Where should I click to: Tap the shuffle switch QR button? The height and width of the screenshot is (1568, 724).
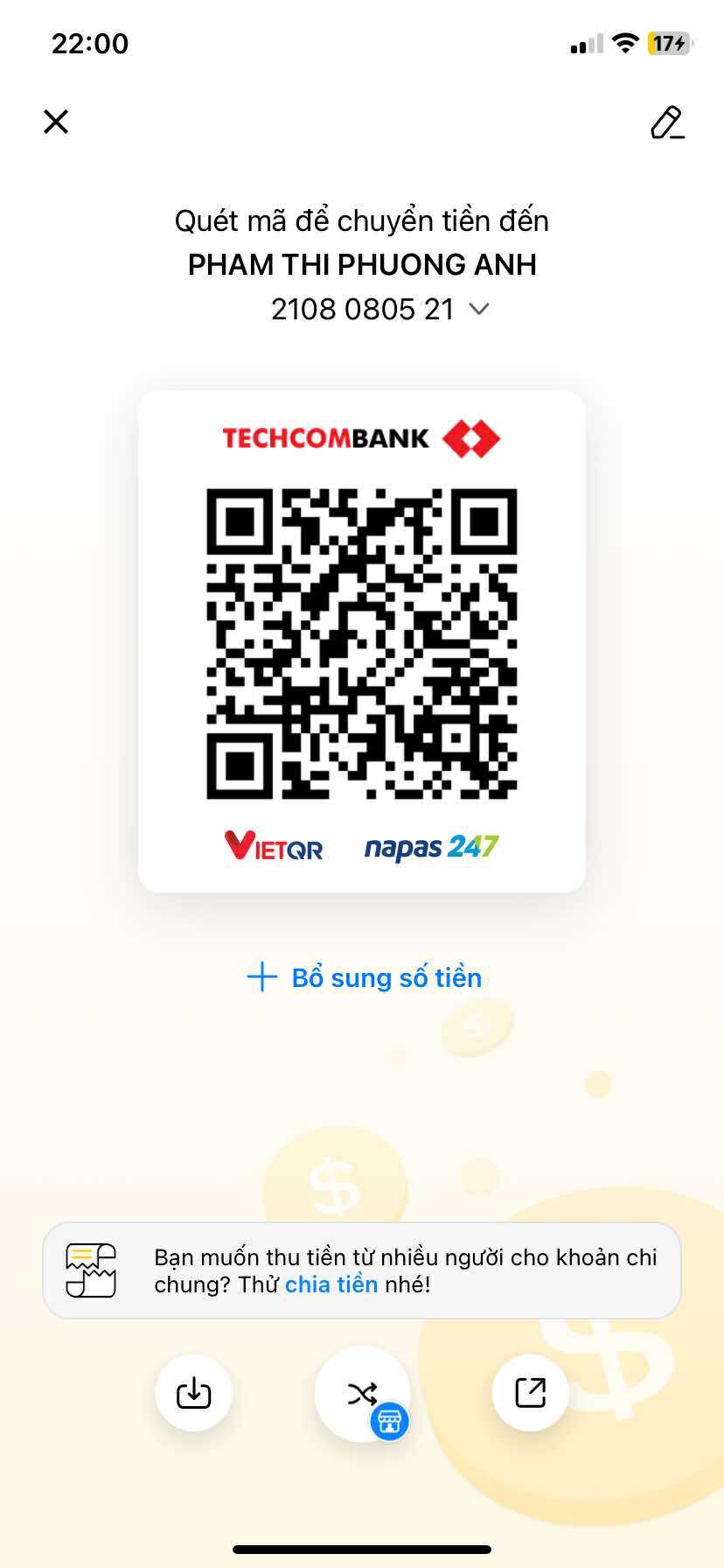coord(362,1393)
